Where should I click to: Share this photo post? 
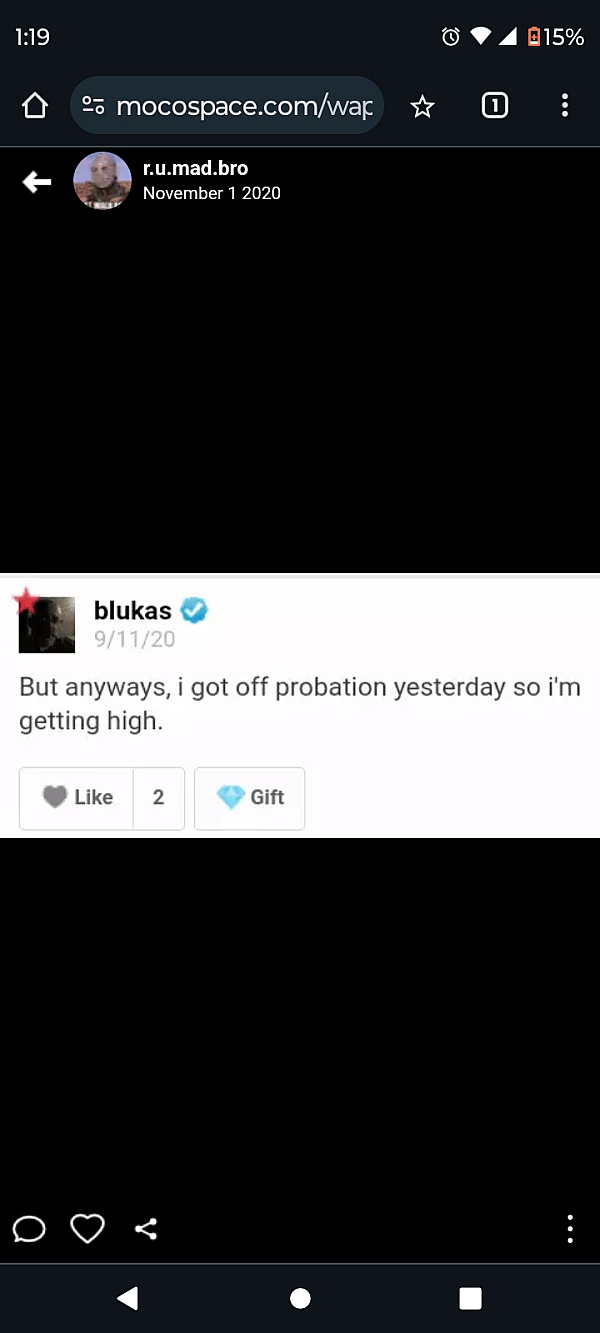[x=146, y=1229]
